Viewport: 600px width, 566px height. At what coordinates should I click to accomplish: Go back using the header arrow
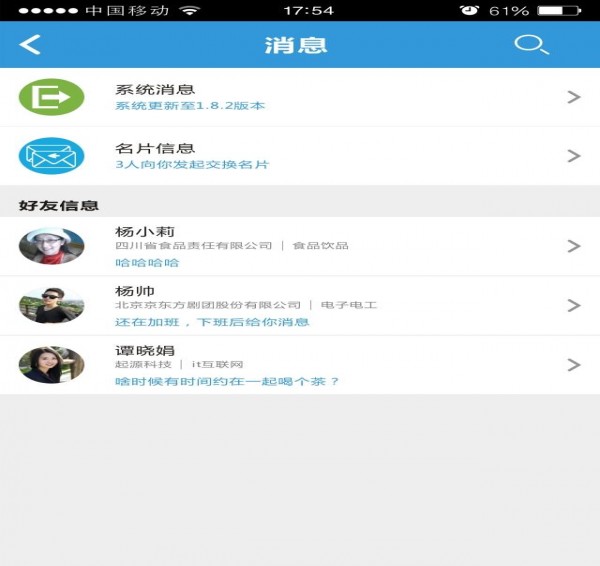[31, 45]
